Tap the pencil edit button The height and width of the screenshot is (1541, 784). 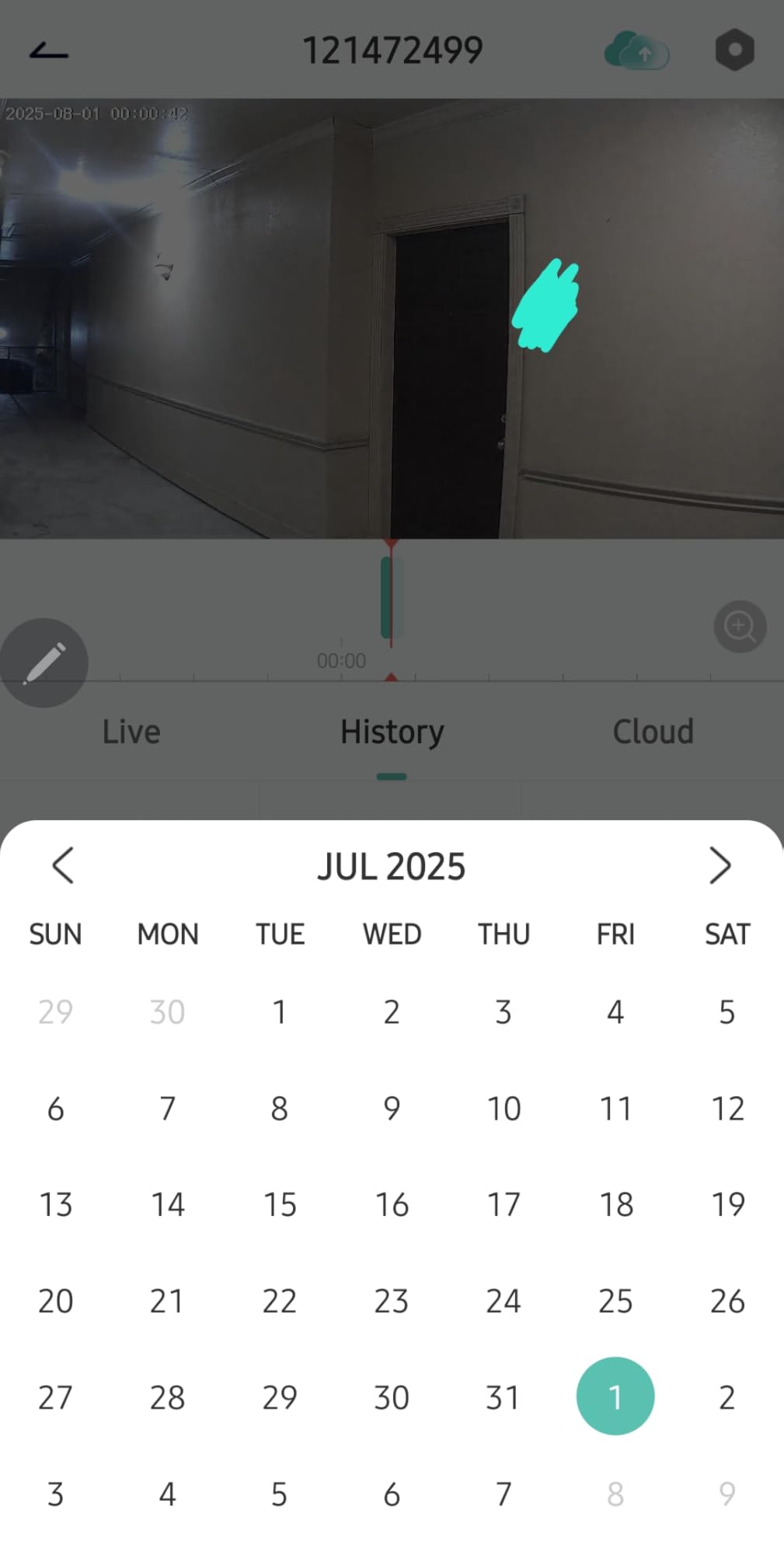[44, 662]
